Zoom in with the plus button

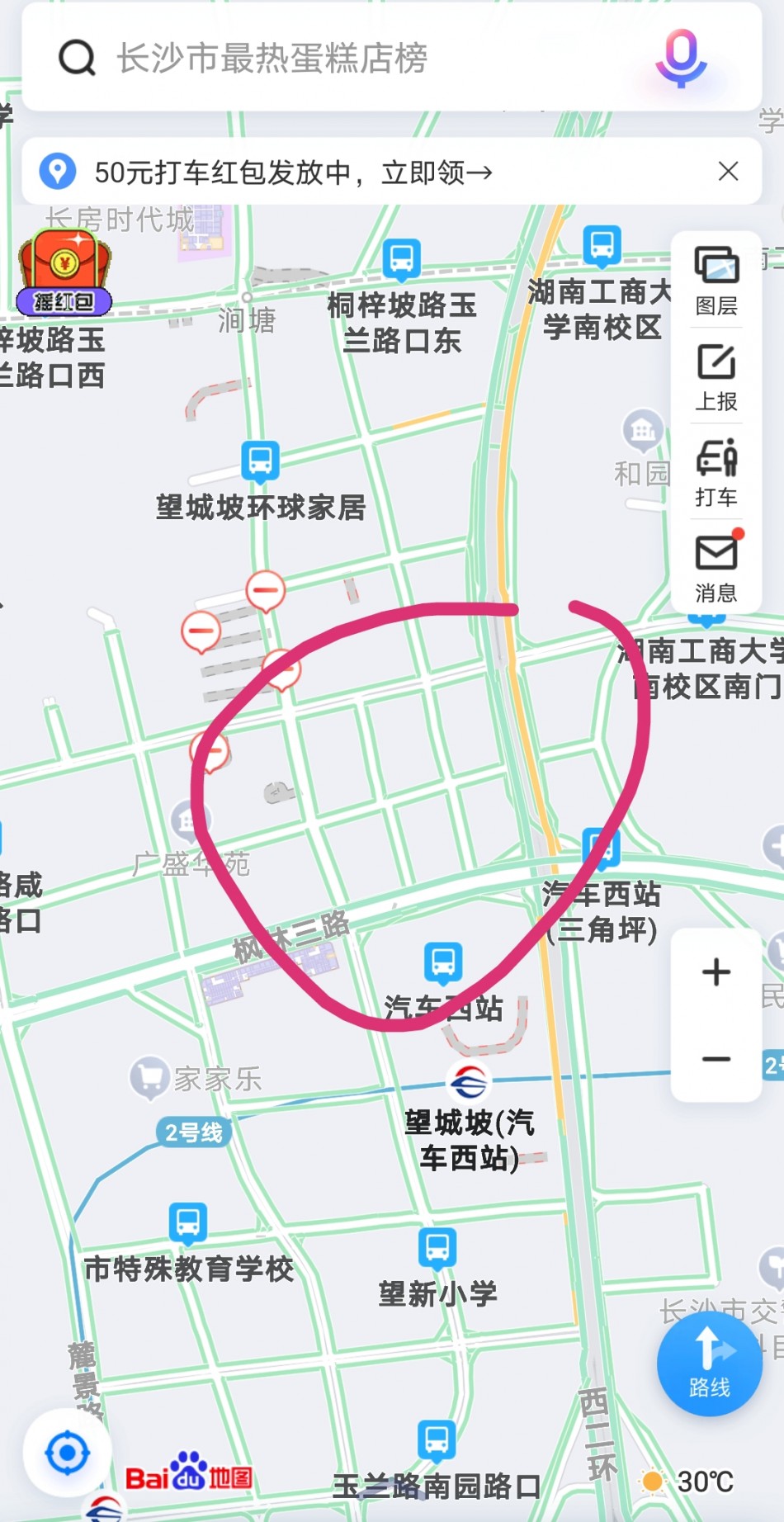pyautogui.click(x=716, y=972)
